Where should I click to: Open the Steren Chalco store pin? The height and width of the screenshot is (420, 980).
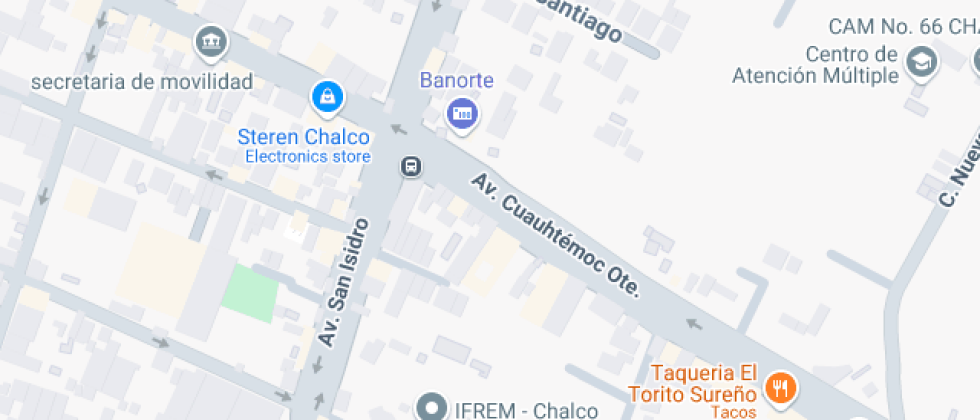click(328, 99)
